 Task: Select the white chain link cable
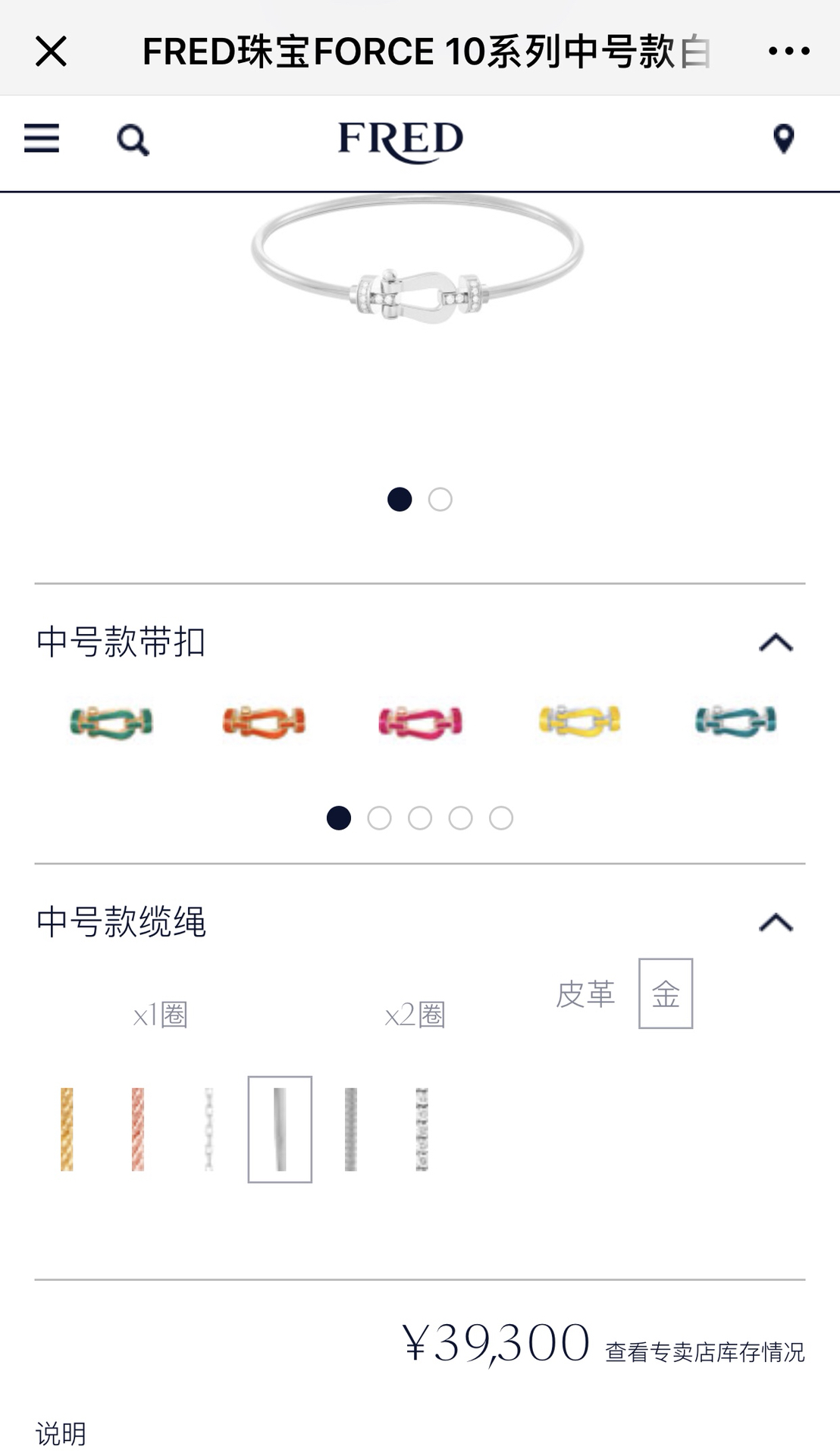click(208, 1129)
